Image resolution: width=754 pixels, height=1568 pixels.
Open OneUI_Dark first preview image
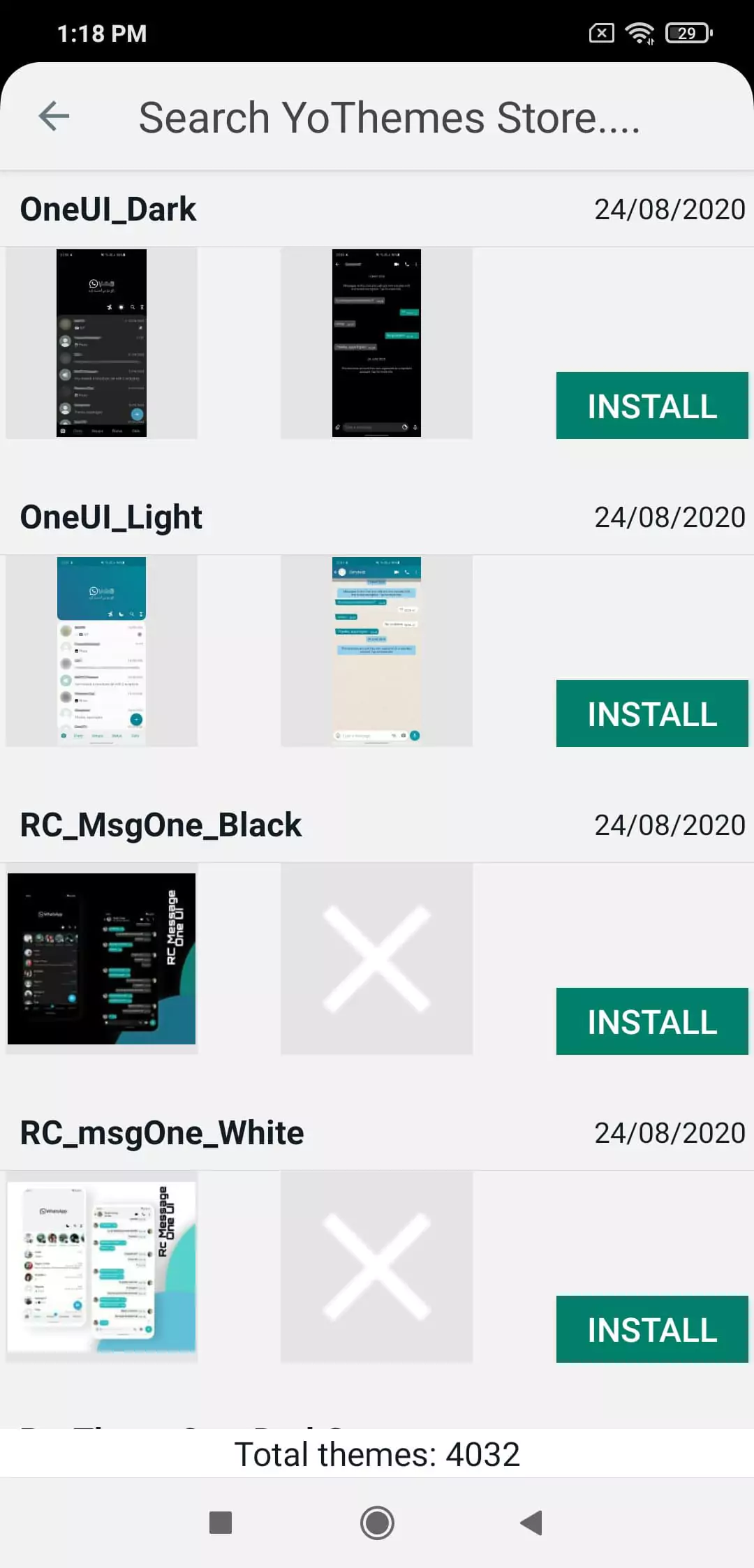click(x=102, y=343)
